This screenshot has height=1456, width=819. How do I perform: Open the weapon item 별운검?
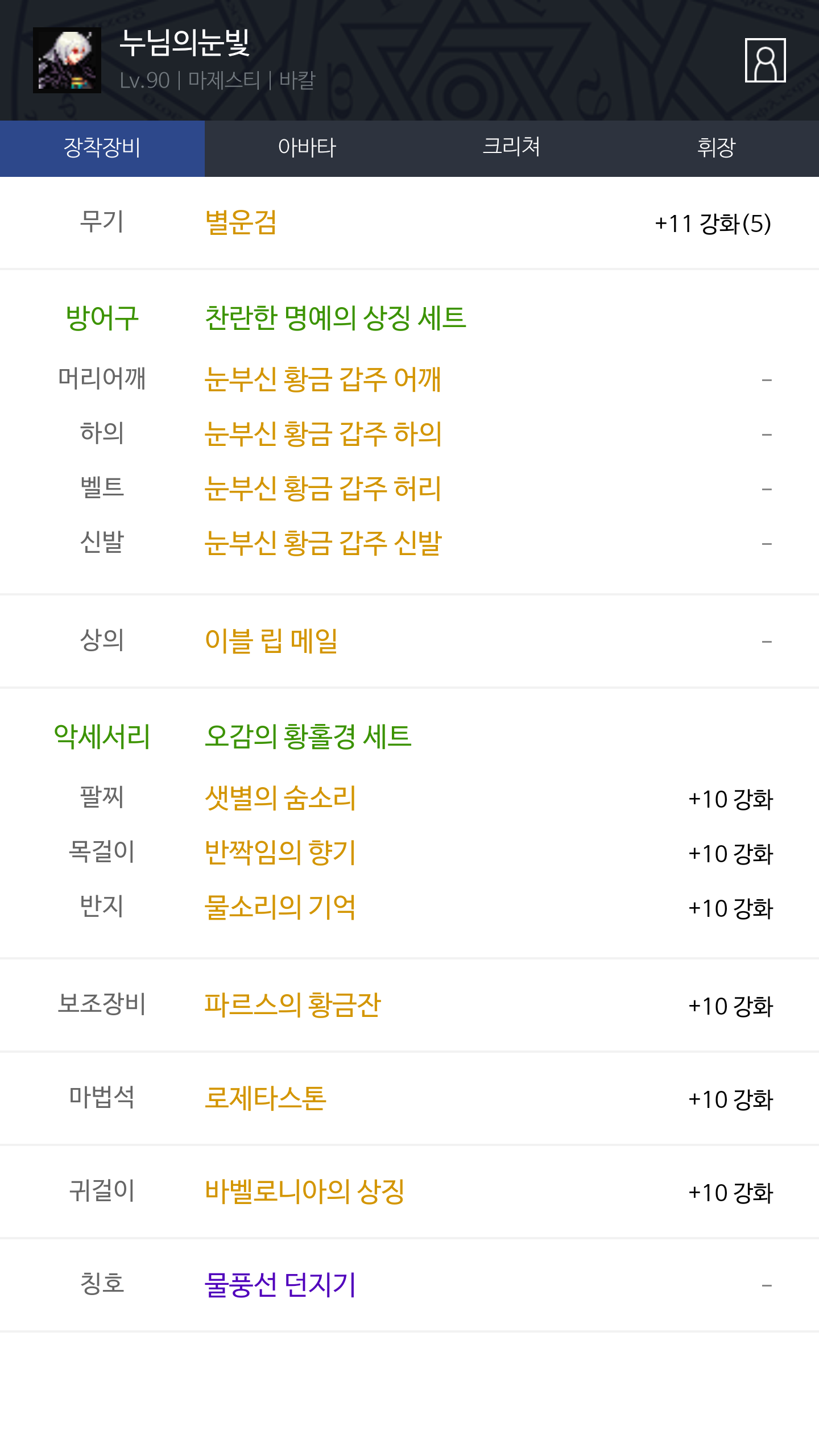[241, 222]
